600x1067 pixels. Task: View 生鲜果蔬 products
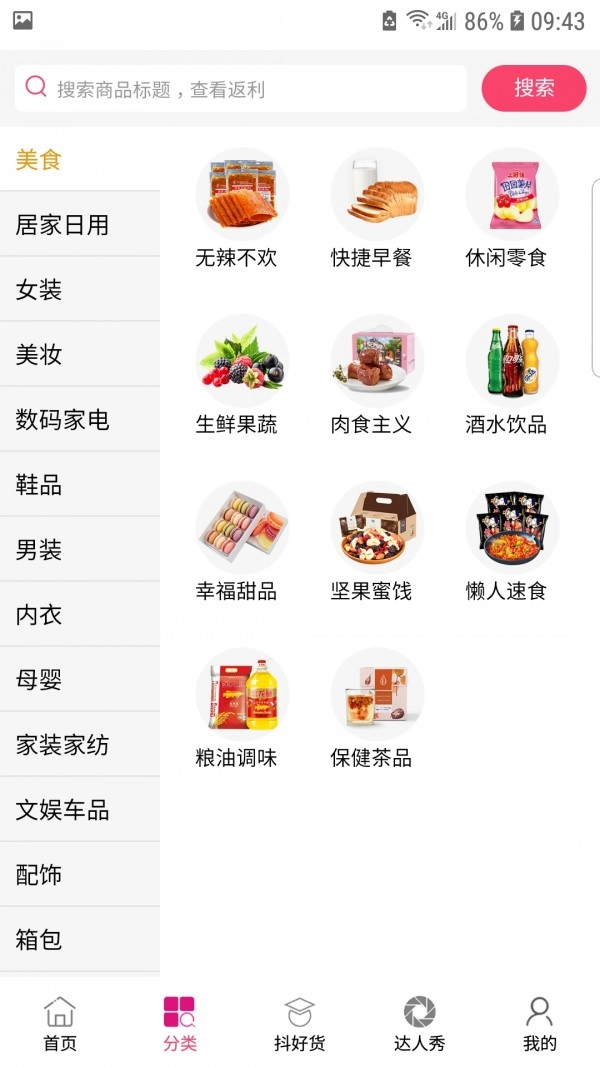pyautogui.click(x=236, y=376)
